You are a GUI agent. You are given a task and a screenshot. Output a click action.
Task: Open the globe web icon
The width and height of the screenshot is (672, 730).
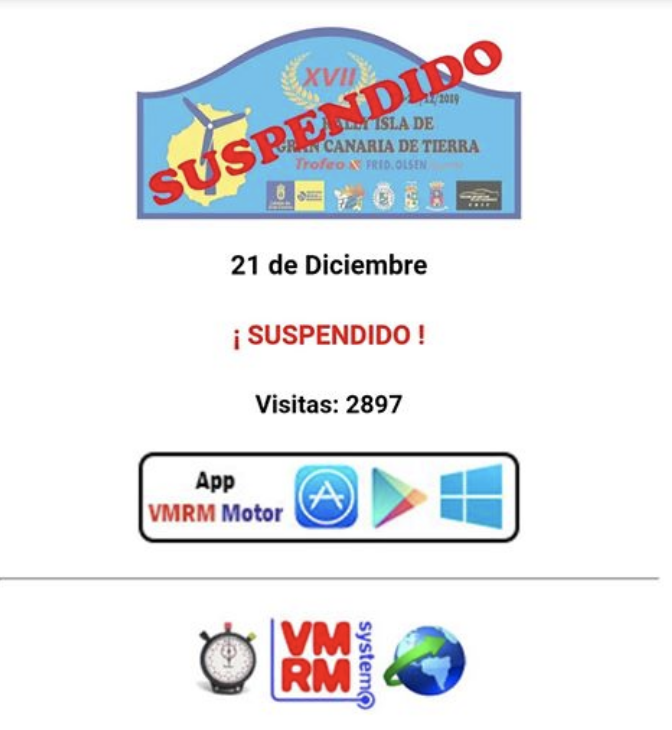(426, 661)
